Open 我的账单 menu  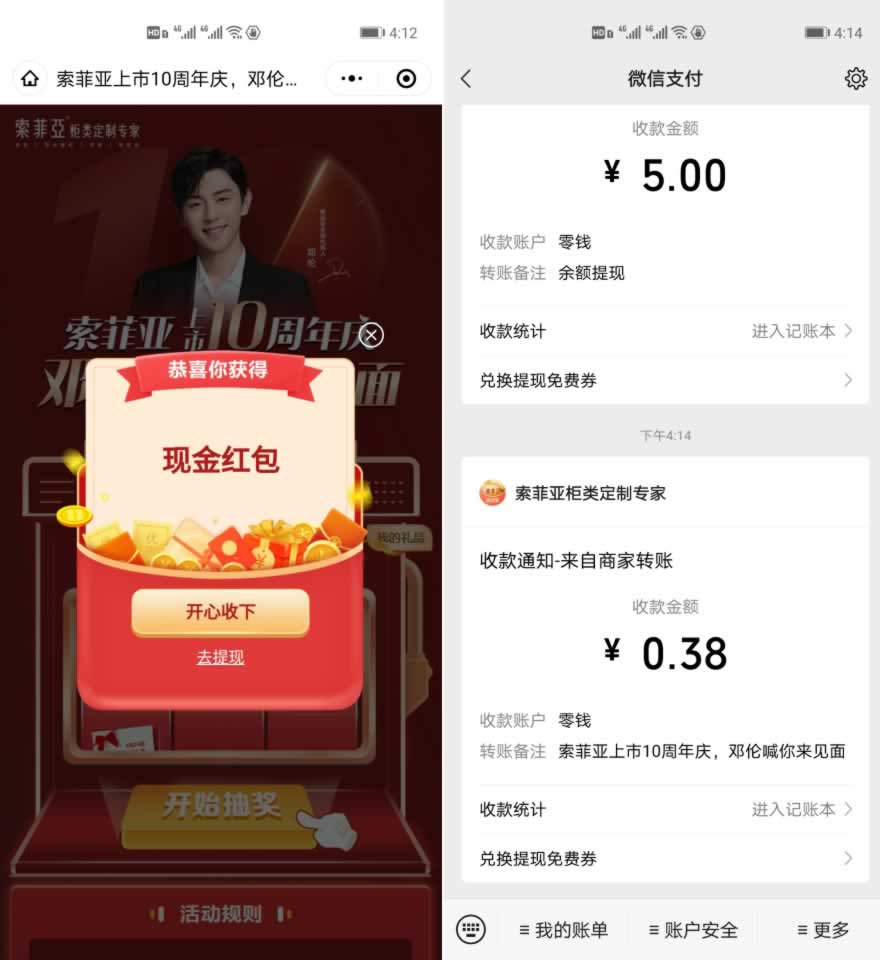click(564, 930)
